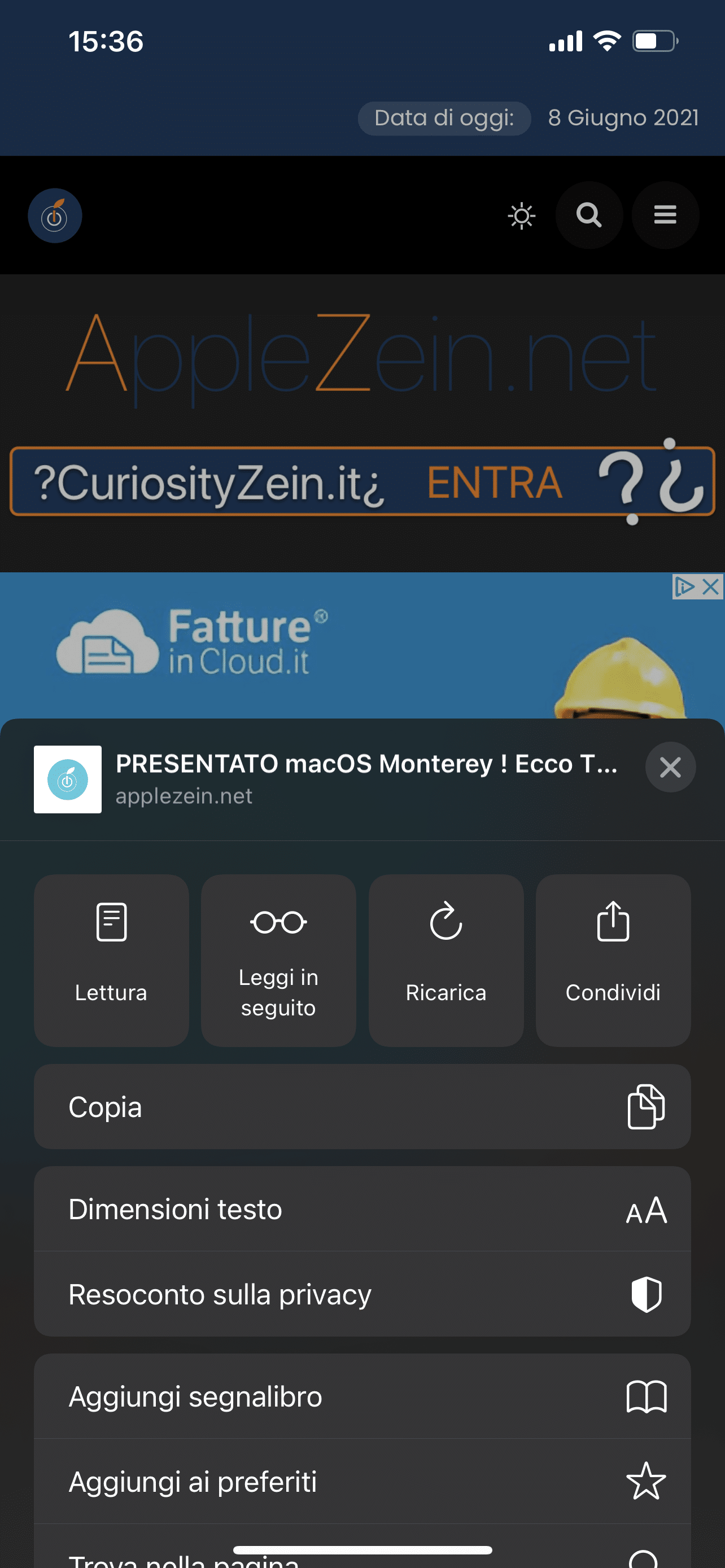The image size is (725, 1568).
Task: Add page to Leggi in seguito
Action: [279, 960]
